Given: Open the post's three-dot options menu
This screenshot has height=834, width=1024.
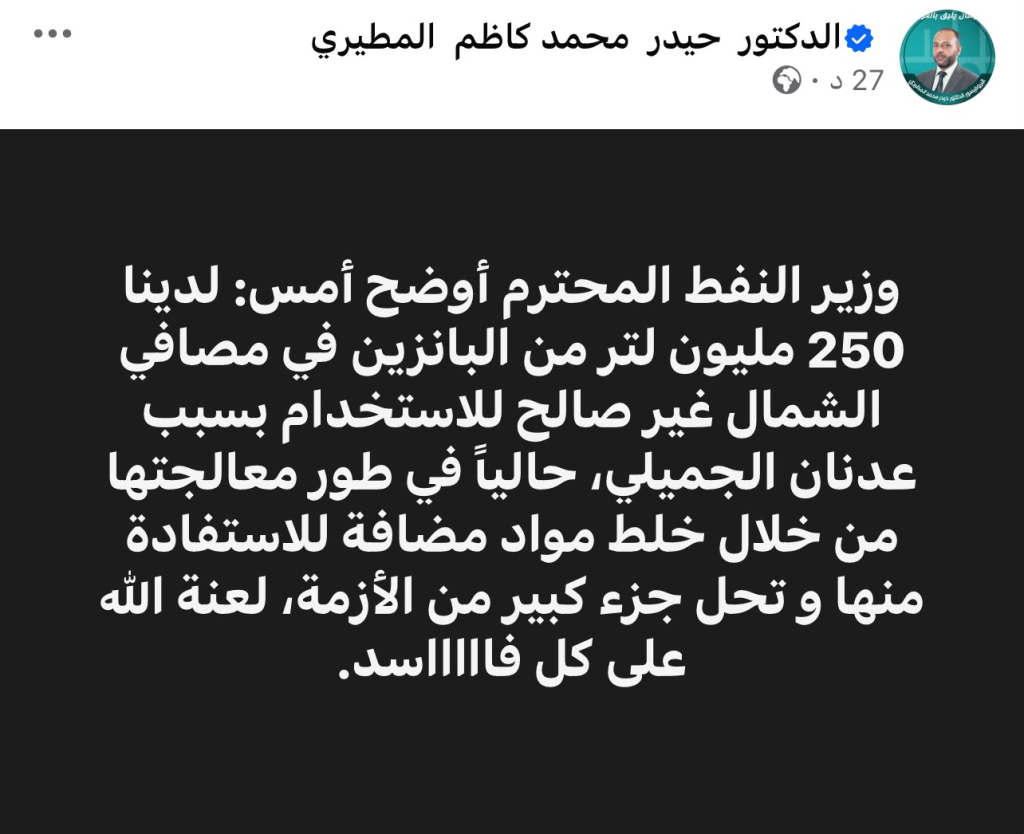Looking at the screenshot, I should point(53,34).
